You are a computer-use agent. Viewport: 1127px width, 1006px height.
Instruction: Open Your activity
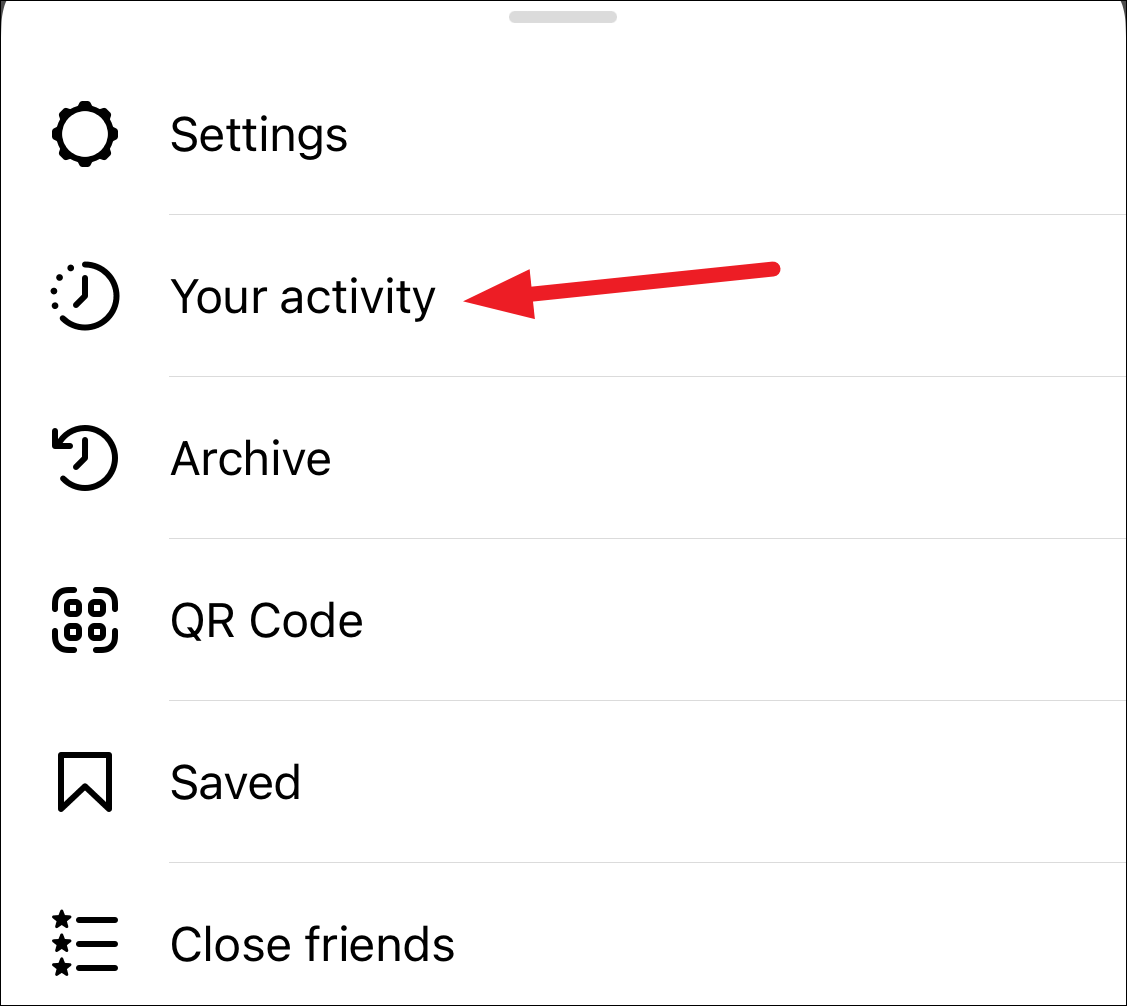pyautogui.click(x=564, y=296)
